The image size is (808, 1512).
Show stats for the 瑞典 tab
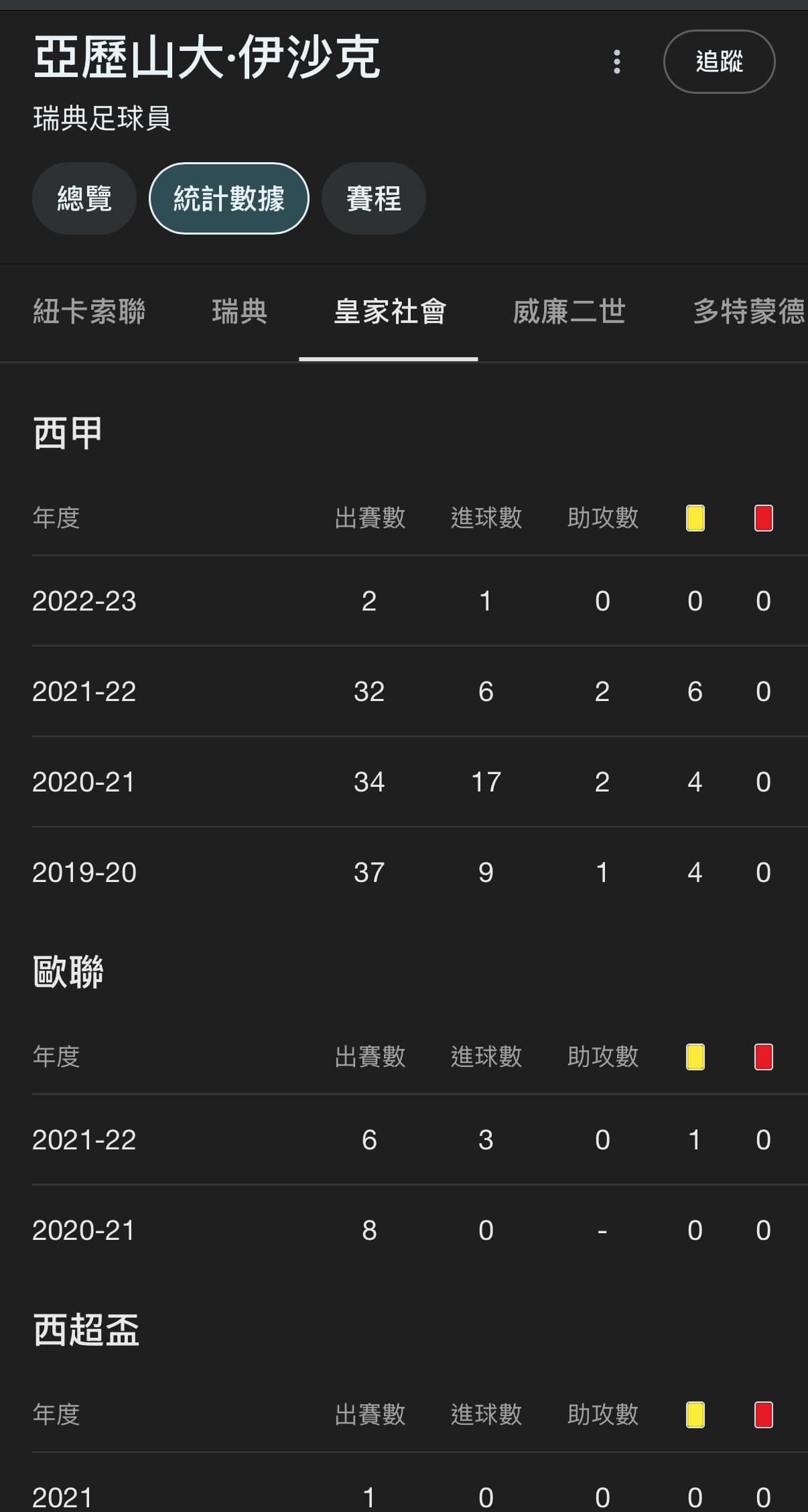(x=240, y=312)
